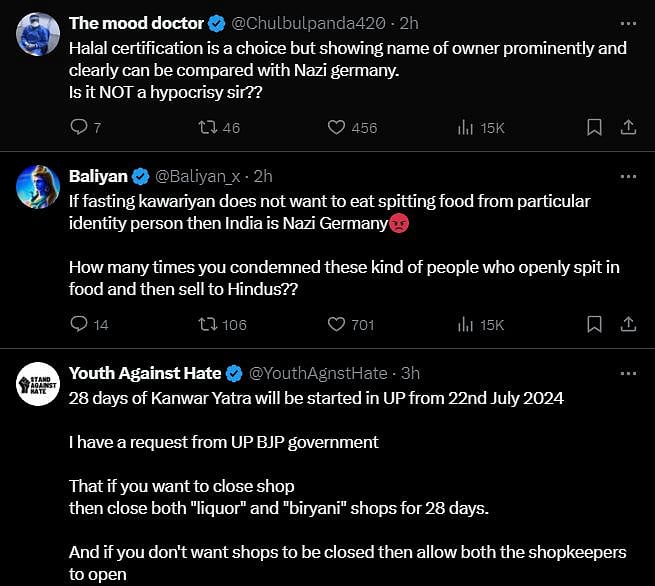
Task: Like Baliyan's tweet
Action: [338, 324]
